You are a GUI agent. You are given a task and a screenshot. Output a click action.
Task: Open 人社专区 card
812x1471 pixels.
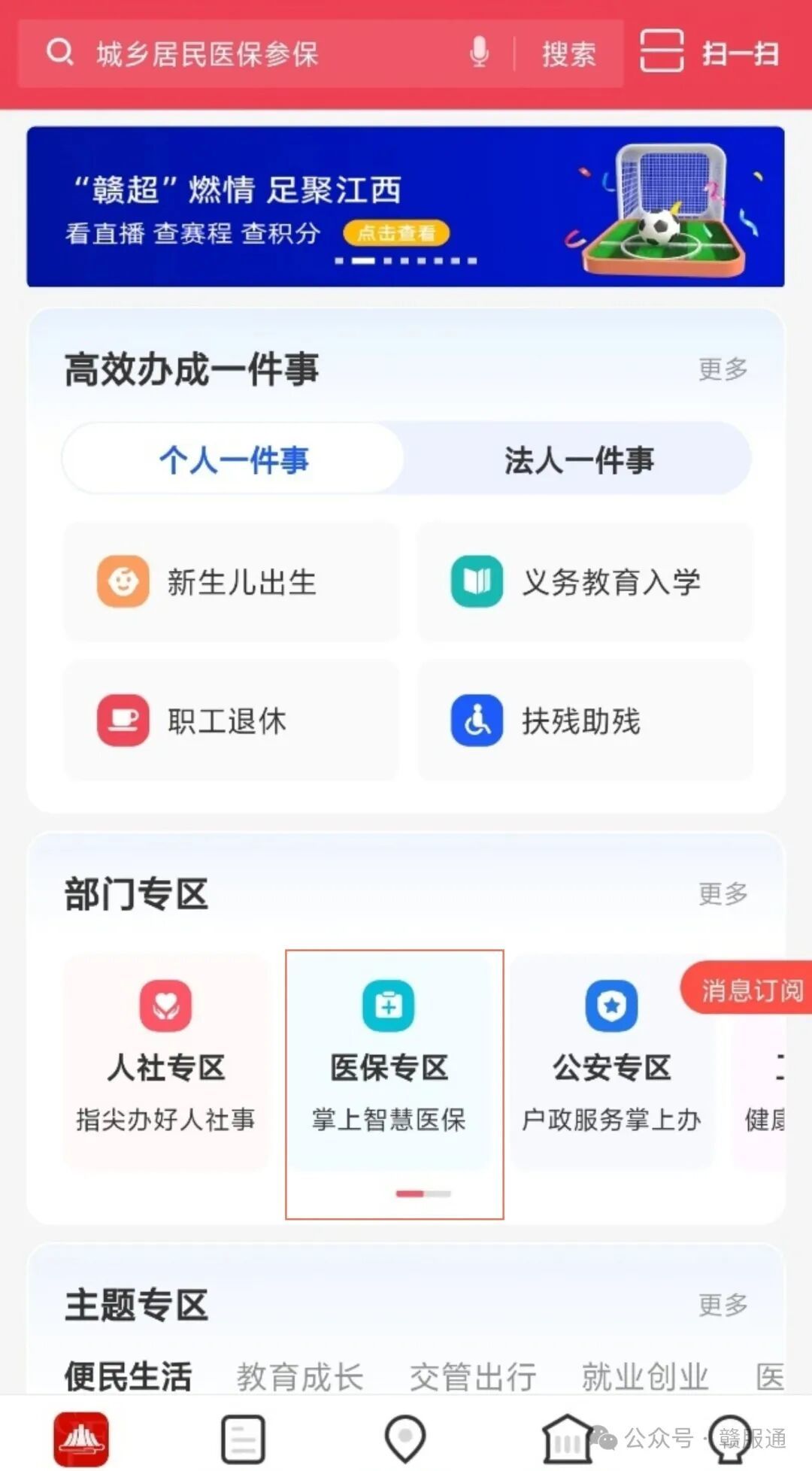coord(166,1060)
